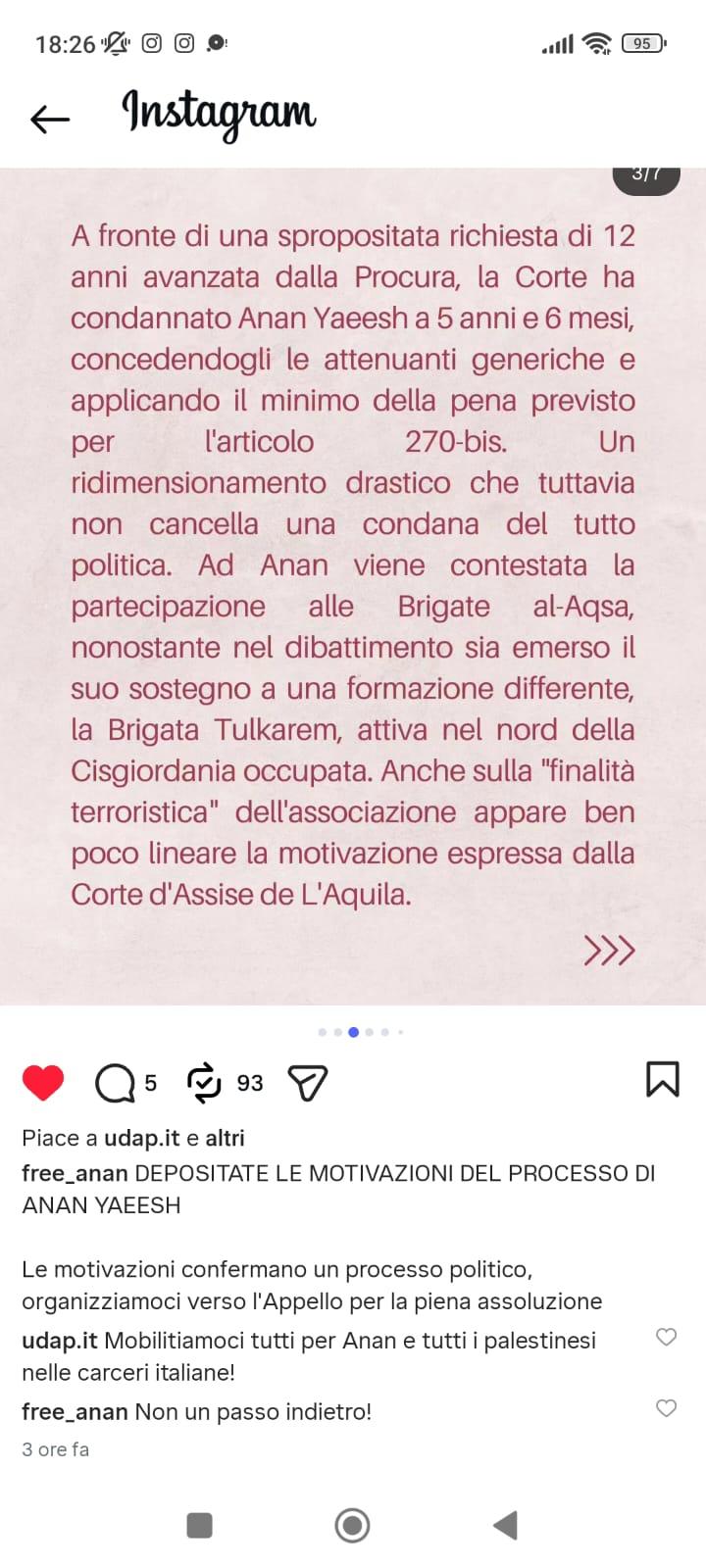This screenshot has height=1568, width=706.
Task: View others who liked via altri
Action: click(x=225, y=1138)
